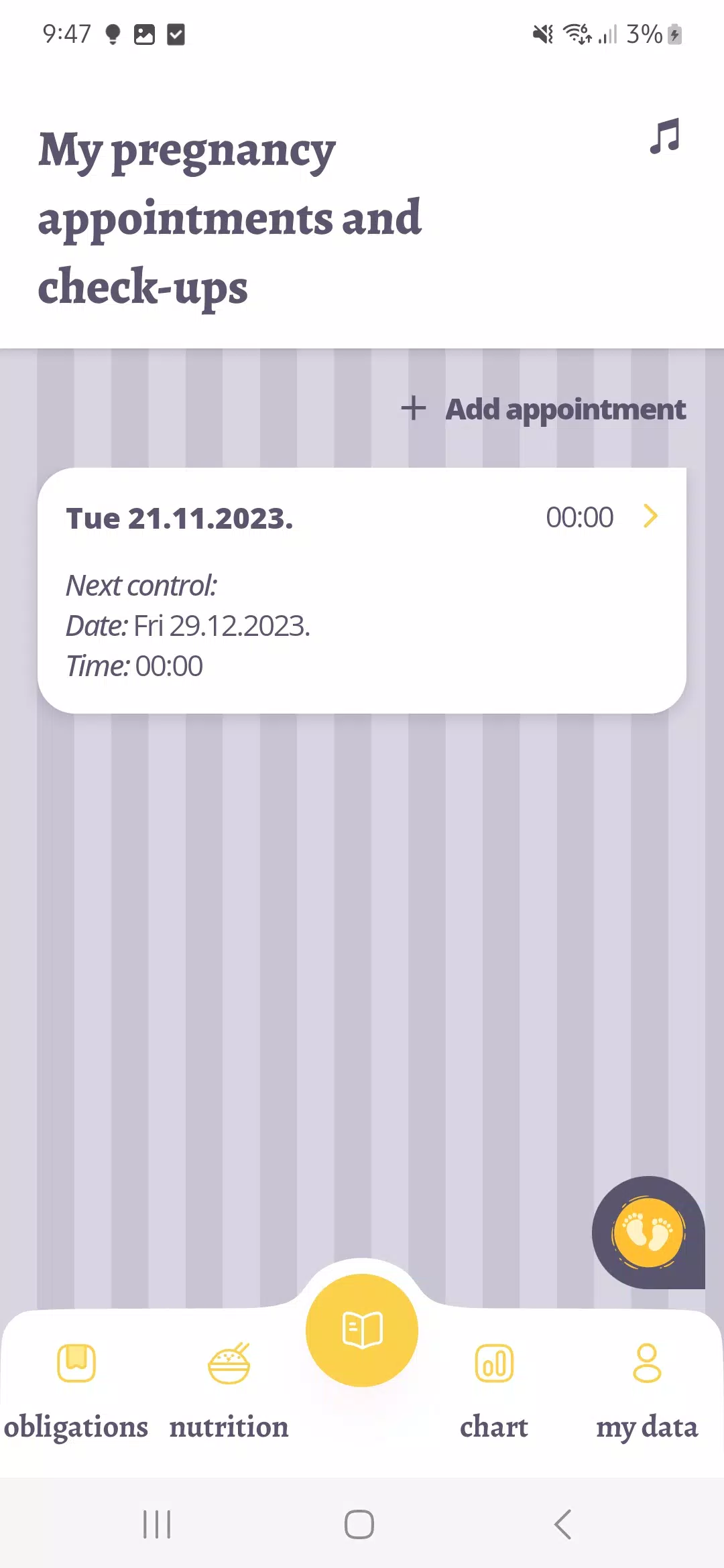724x1568 pixels.
Task: Open the center book button
Action: click(362, 1330)
